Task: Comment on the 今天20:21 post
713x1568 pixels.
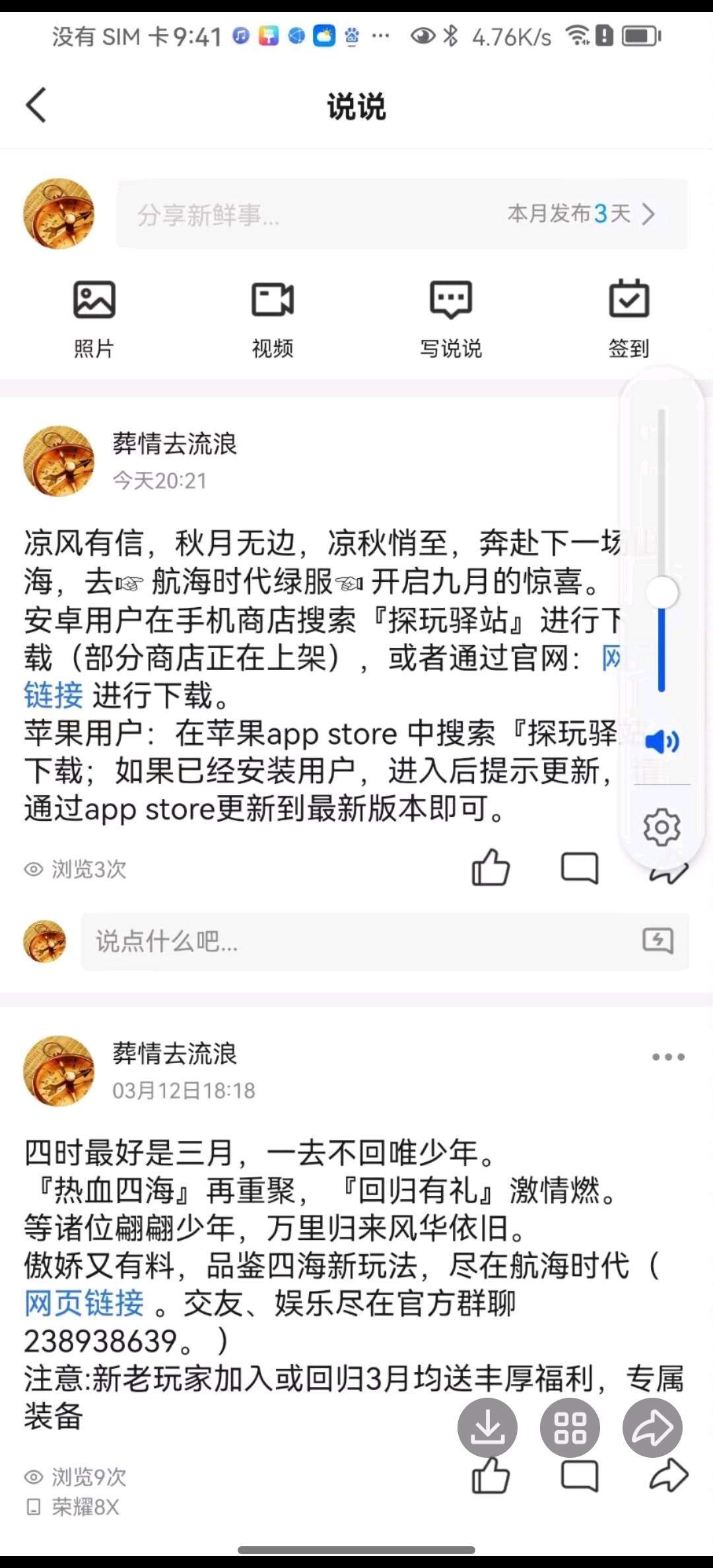Action: (x=579, y=867)
